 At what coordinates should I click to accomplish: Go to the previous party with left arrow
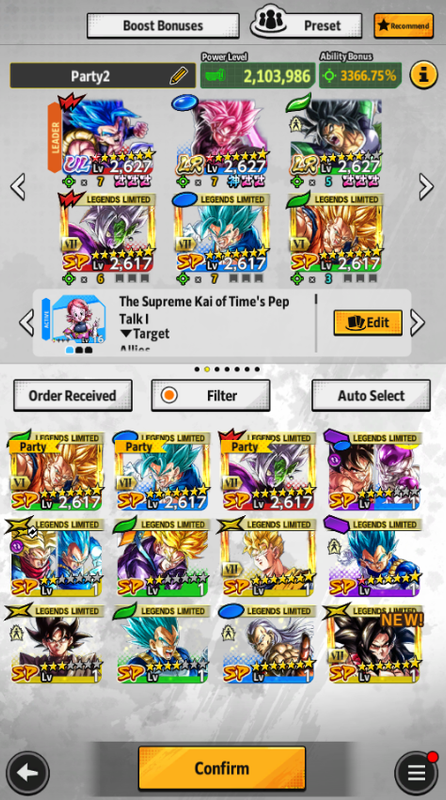click(x=18, y=186)
